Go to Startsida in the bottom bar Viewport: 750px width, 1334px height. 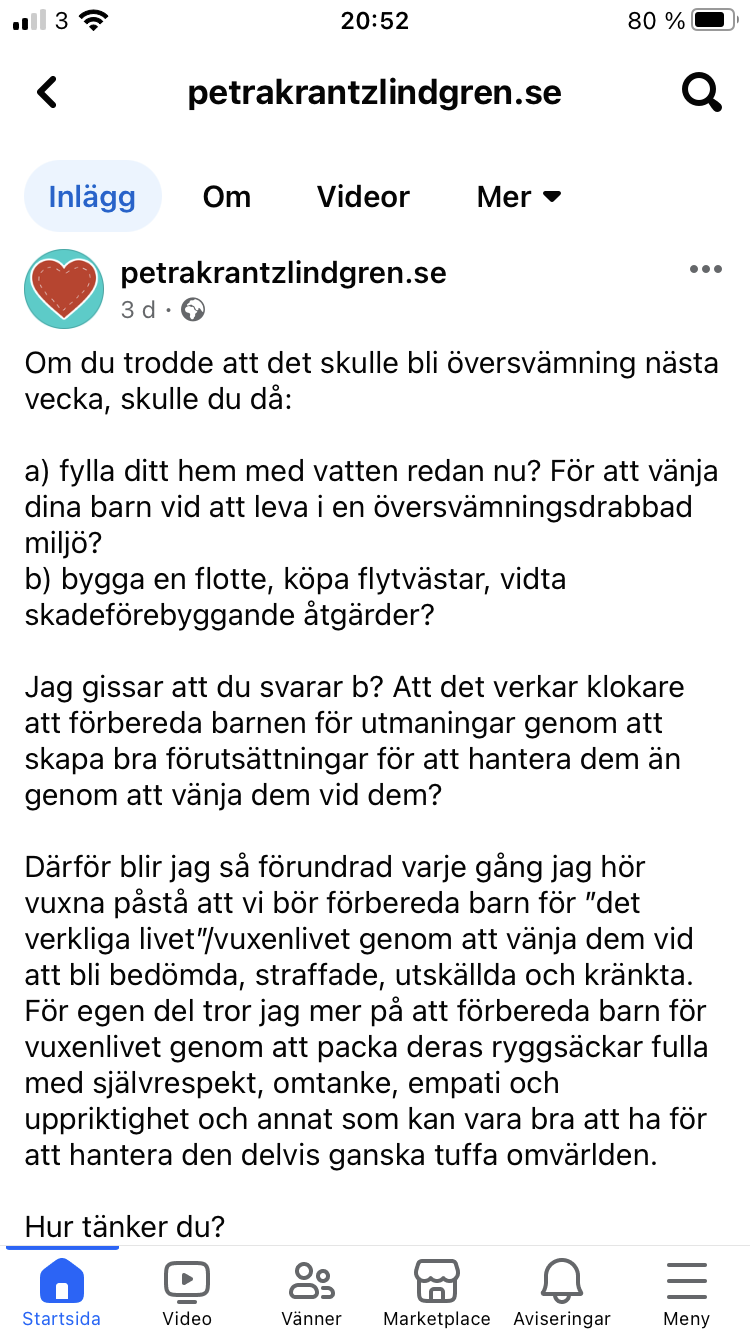(61, 1292)
